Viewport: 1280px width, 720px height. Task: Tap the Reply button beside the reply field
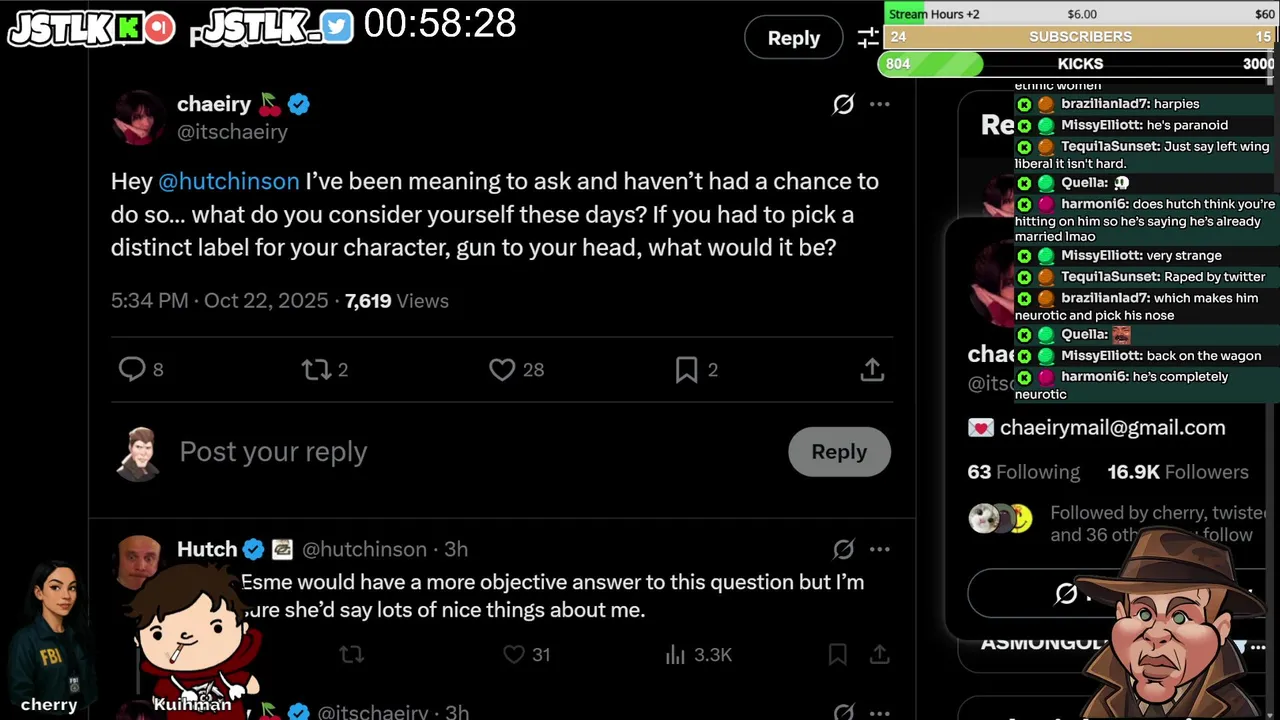click(x=838, y=452)
